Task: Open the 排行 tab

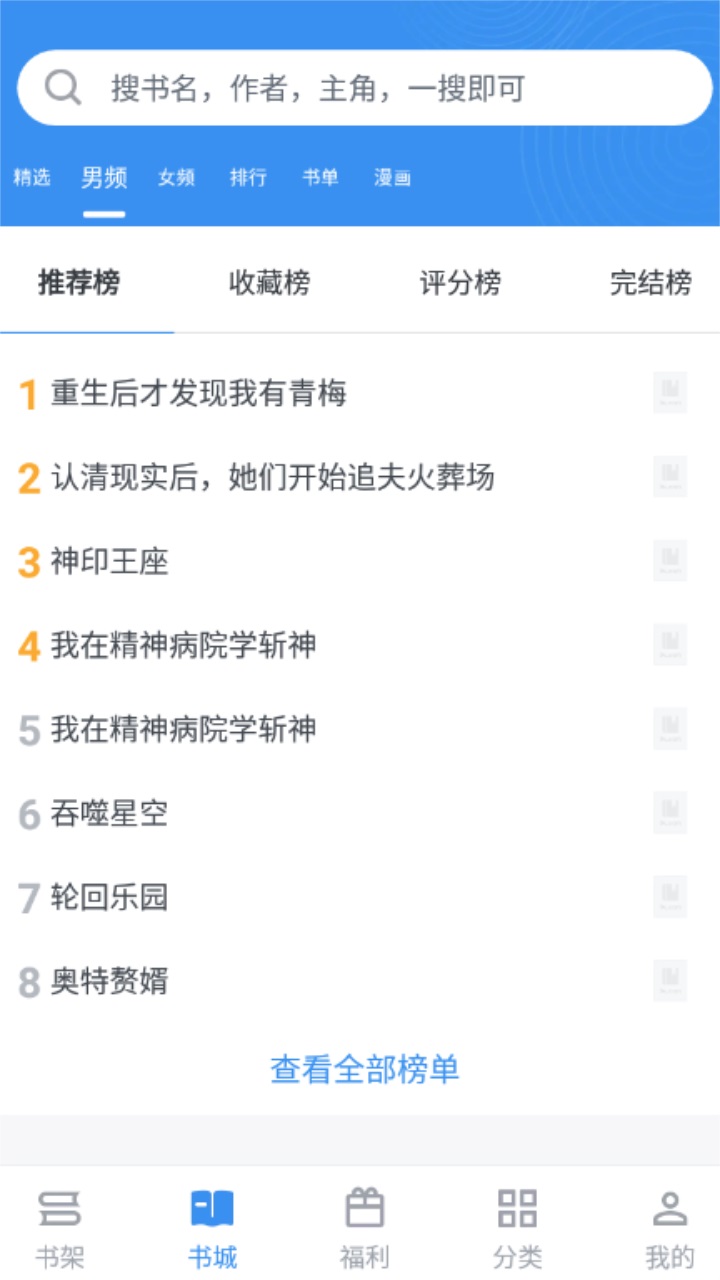Action: pyautogui.click(x=248, y=178)
